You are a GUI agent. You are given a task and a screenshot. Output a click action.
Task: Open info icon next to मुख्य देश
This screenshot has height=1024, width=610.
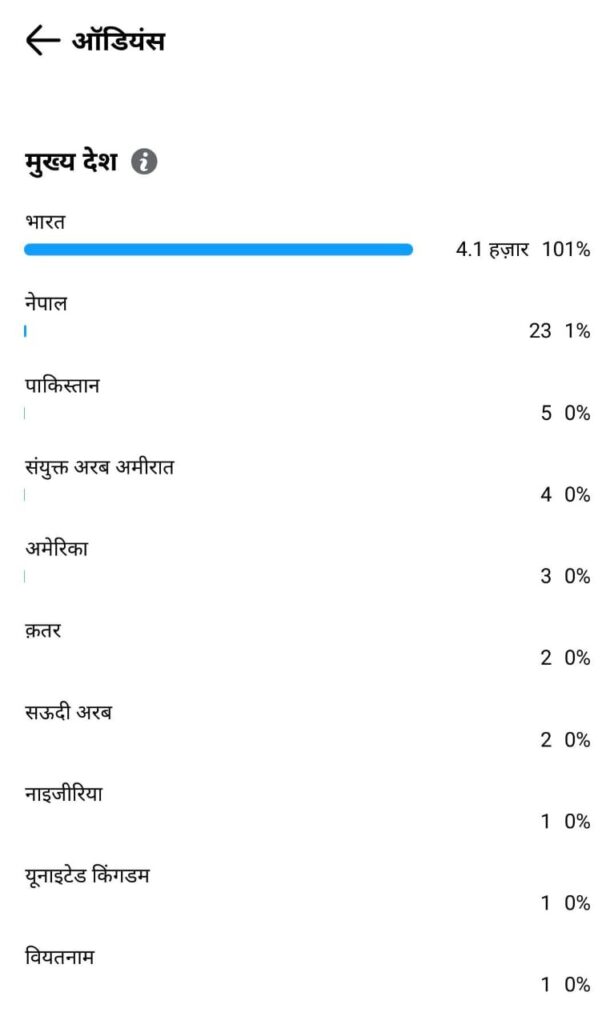(144, 162)
